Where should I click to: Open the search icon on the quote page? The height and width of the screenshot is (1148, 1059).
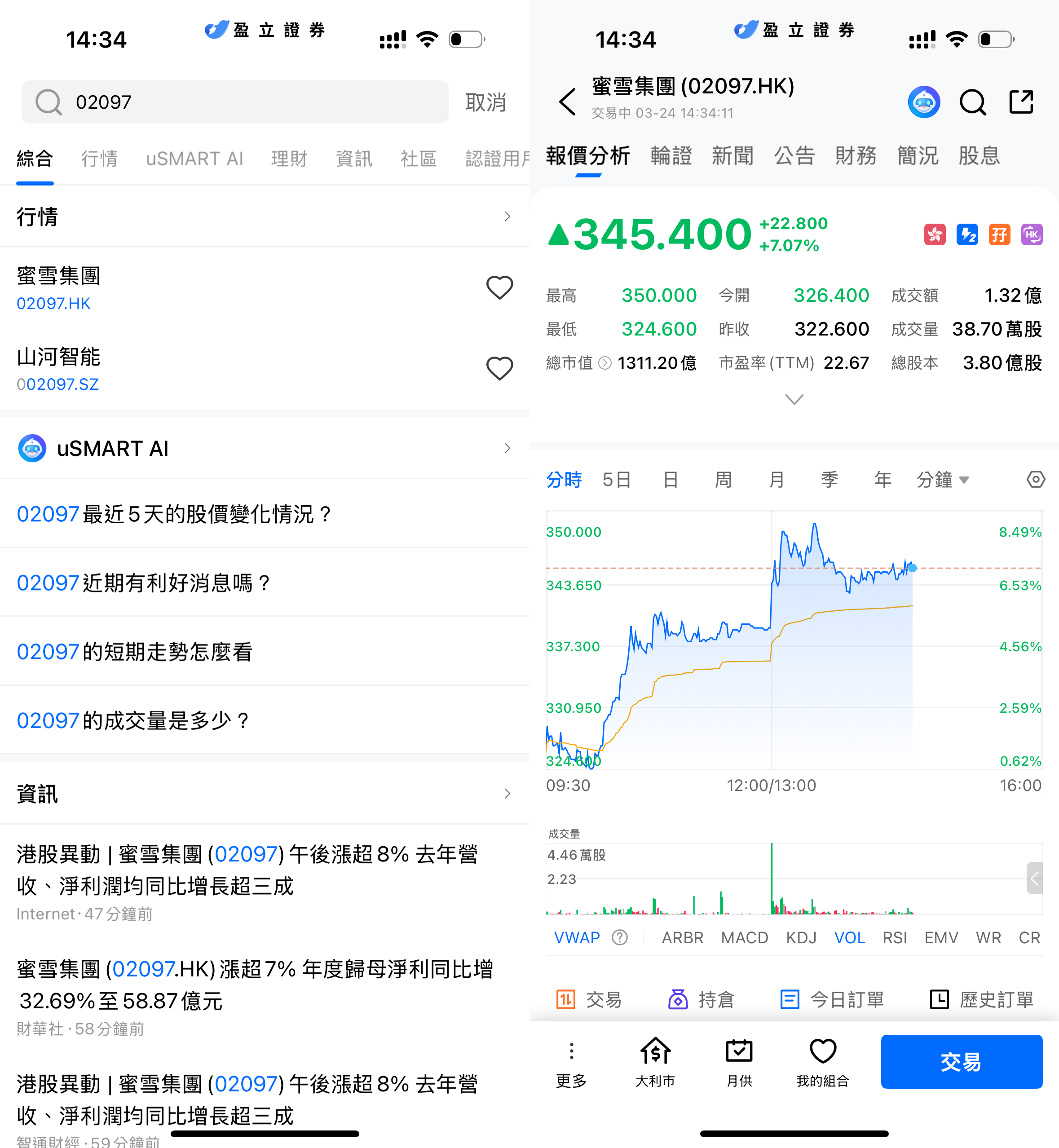[x=972, y=102]
